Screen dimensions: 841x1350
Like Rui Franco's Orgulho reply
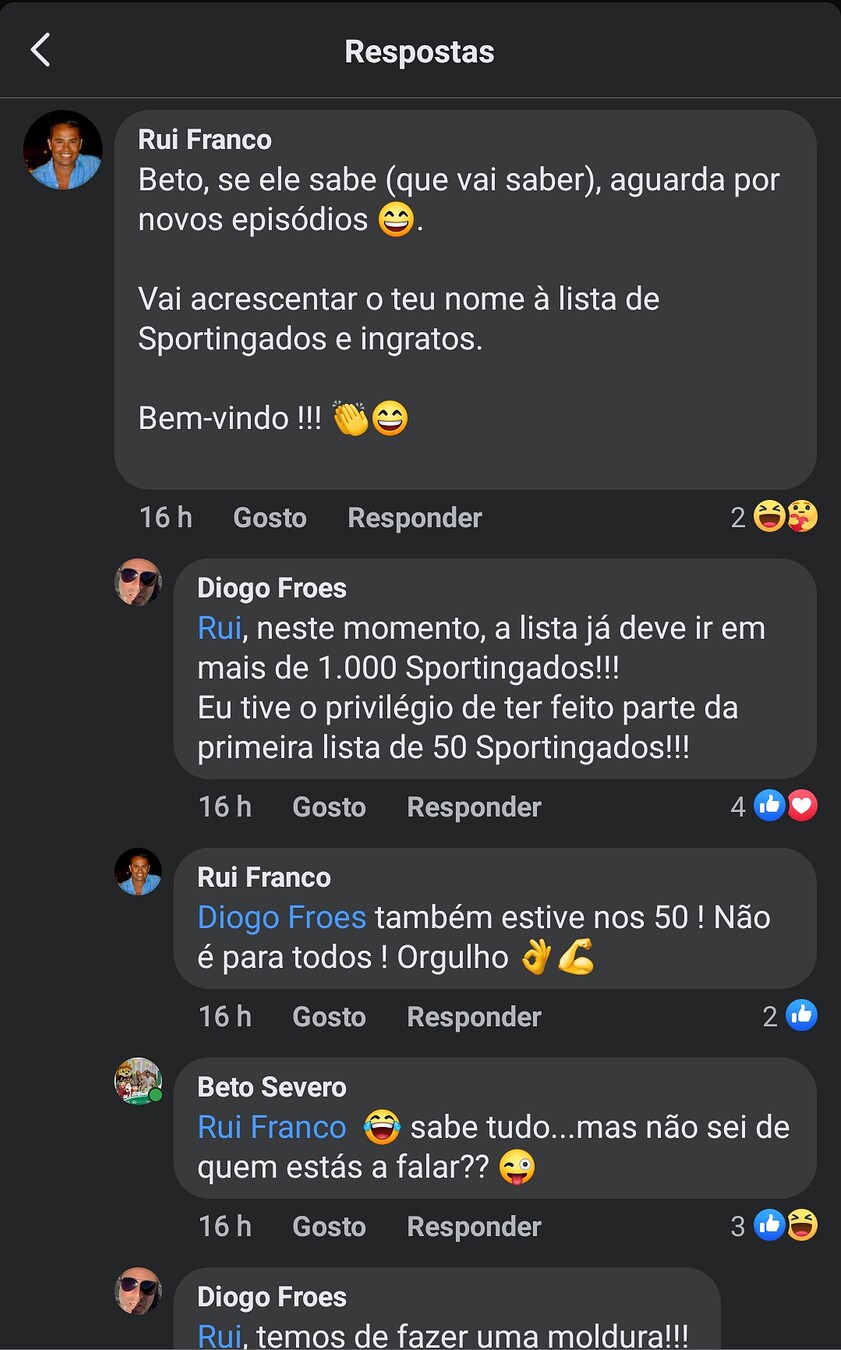point(329,1017)
